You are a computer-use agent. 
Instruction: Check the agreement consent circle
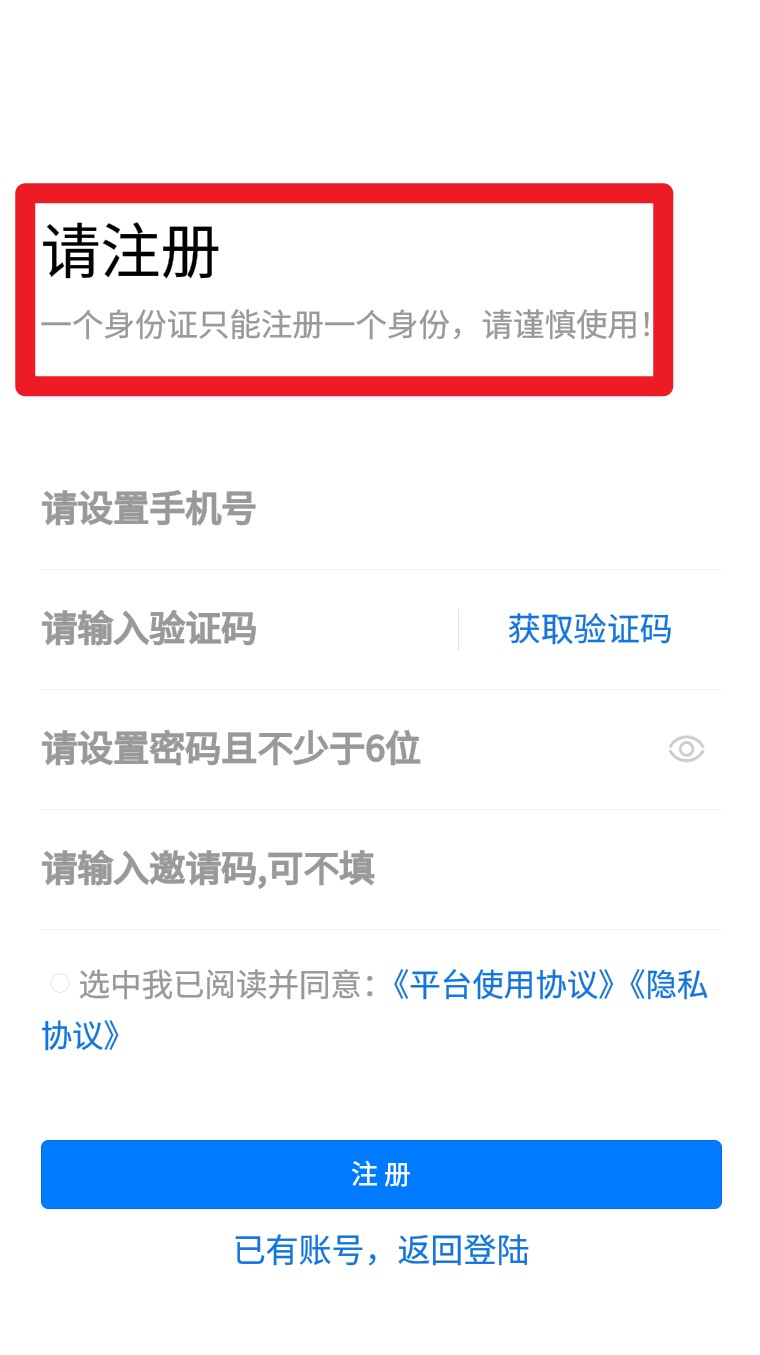(59, 984)
